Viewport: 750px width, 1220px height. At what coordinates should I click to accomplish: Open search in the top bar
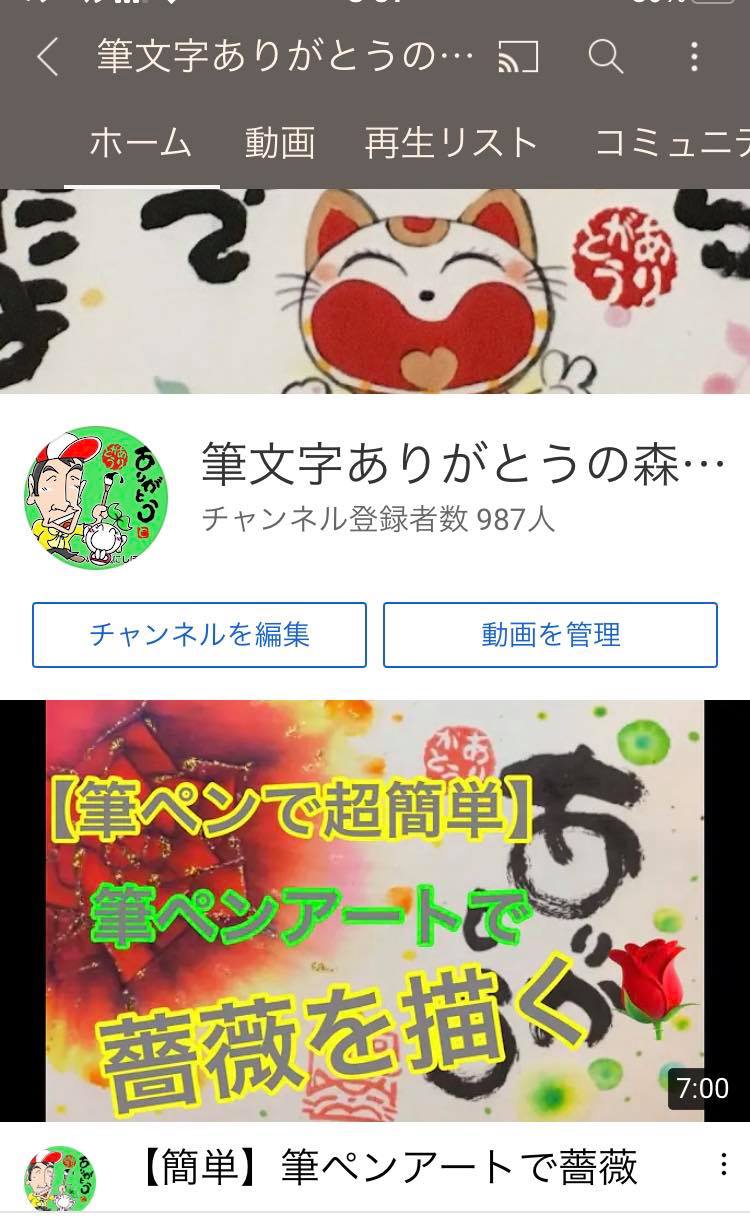[605, 57]
